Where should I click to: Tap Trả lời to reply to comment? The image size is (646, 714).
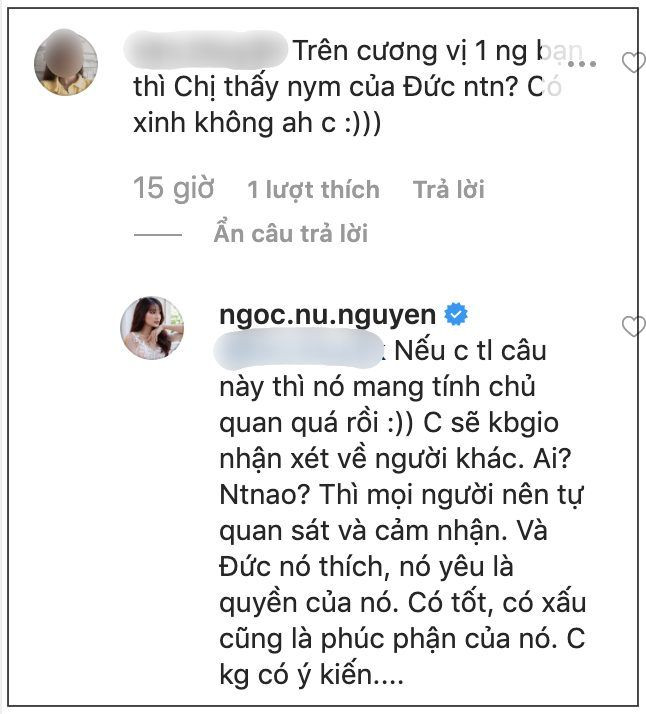(x=448, y=189)
